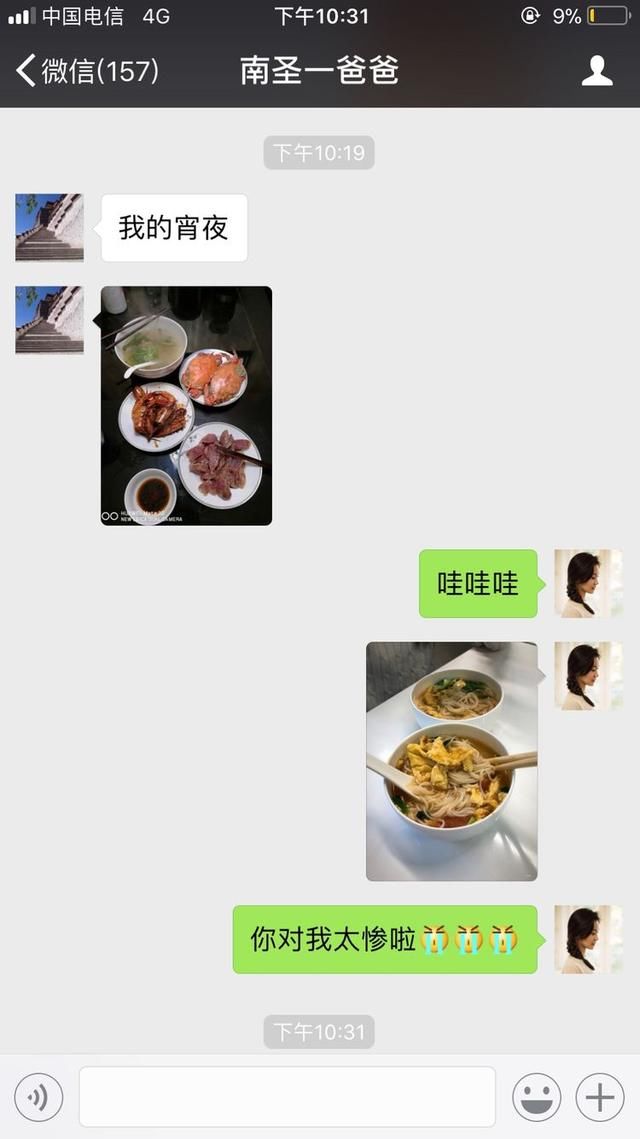The height and width of the screenshot is (1139, 640).
Task: Open the plus attachments menu
Action: [x=599, y=1098]
